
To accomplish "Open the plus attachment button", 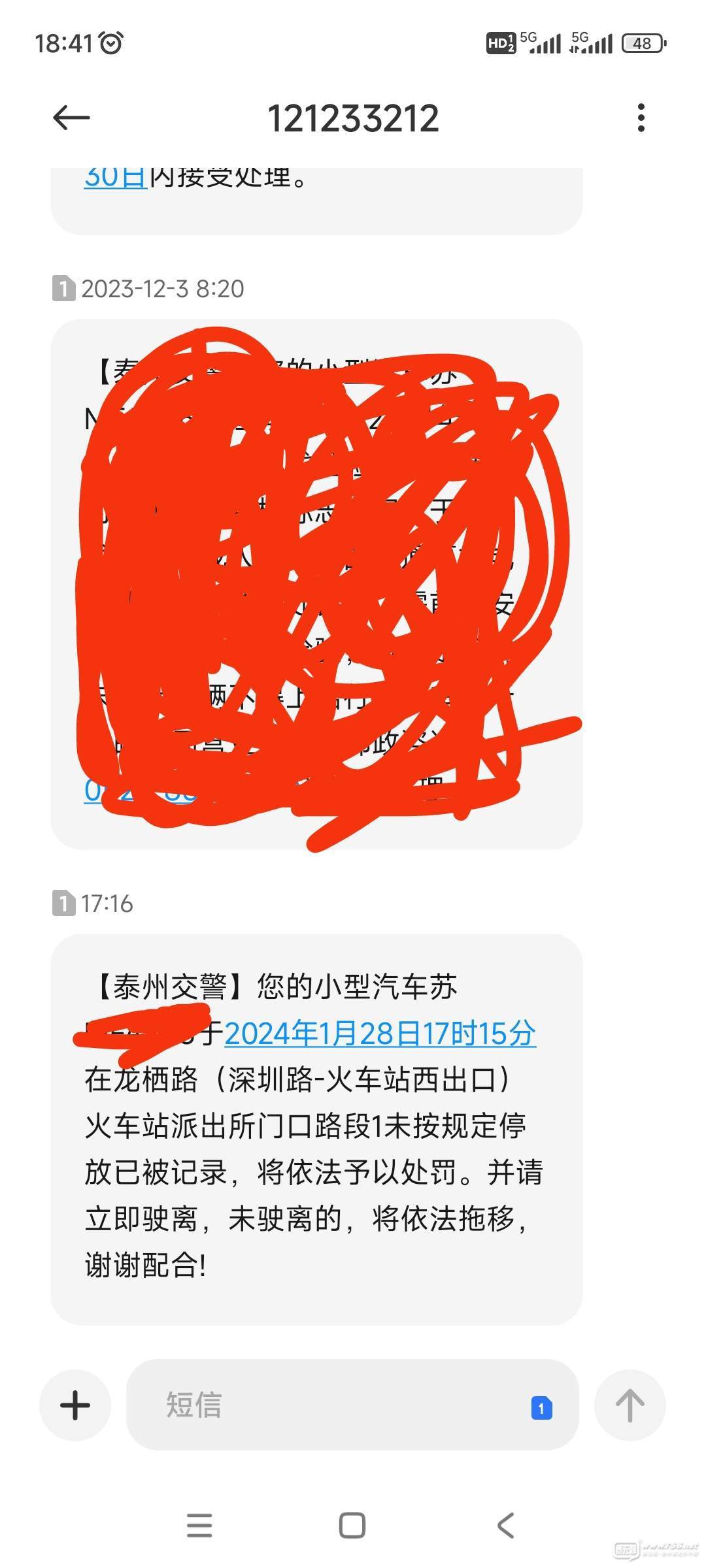I will [x=75, y=1405].
